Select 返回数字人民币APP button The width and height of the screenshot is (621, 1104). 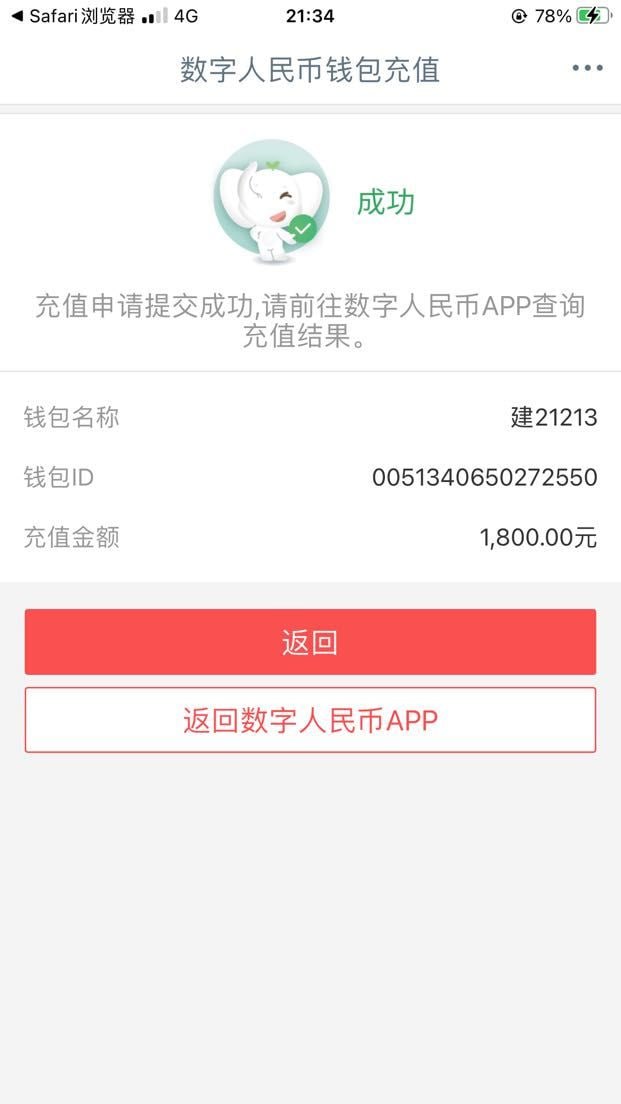pyautogui.click(x=310, y=720)
